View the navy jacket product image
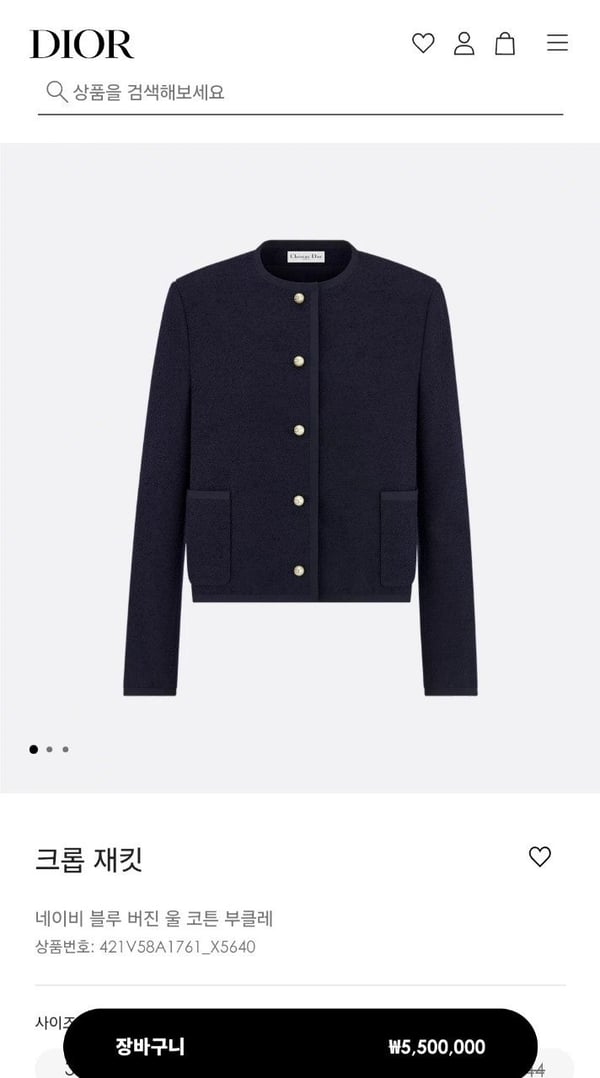 point(300,465)
